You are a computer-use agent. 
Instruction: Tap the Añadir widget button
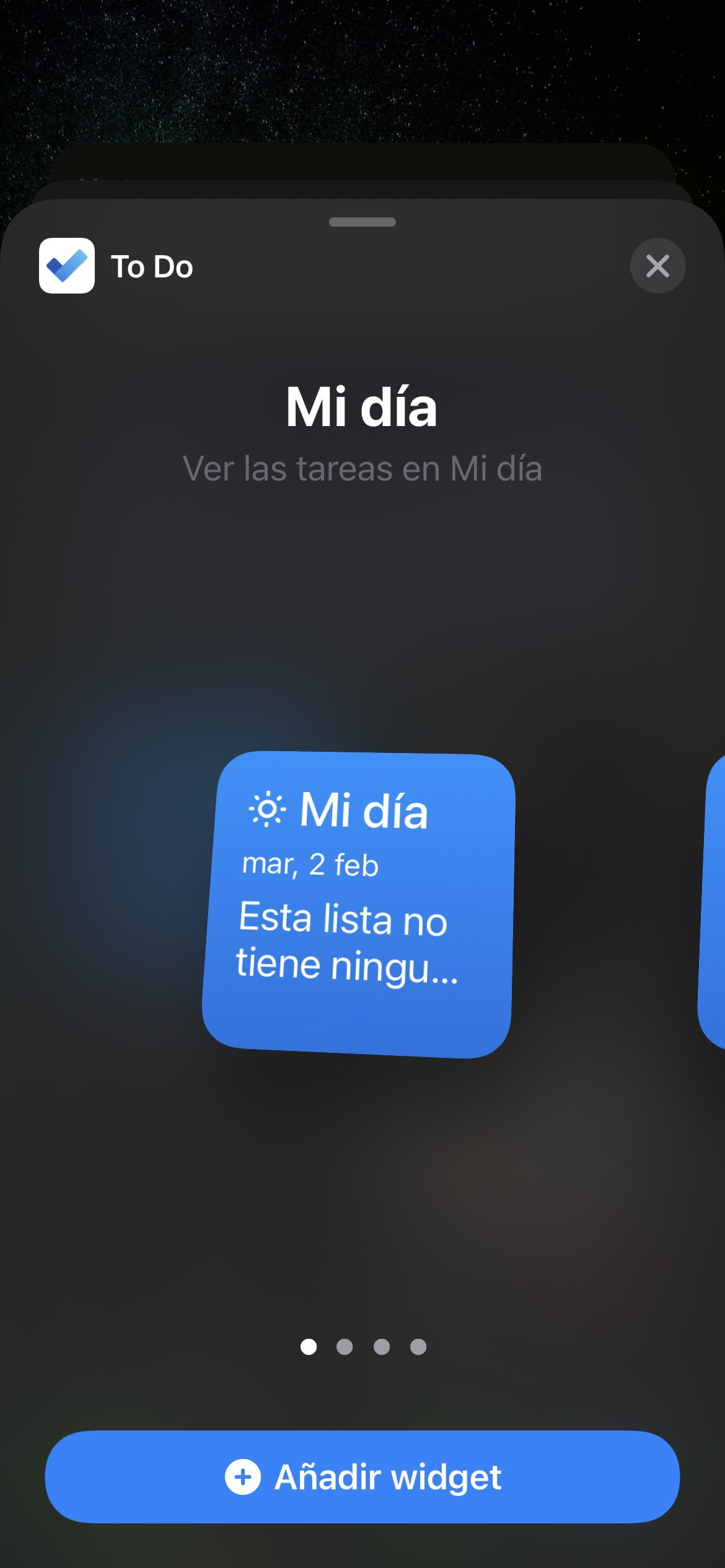click(x=362, y=1477)
